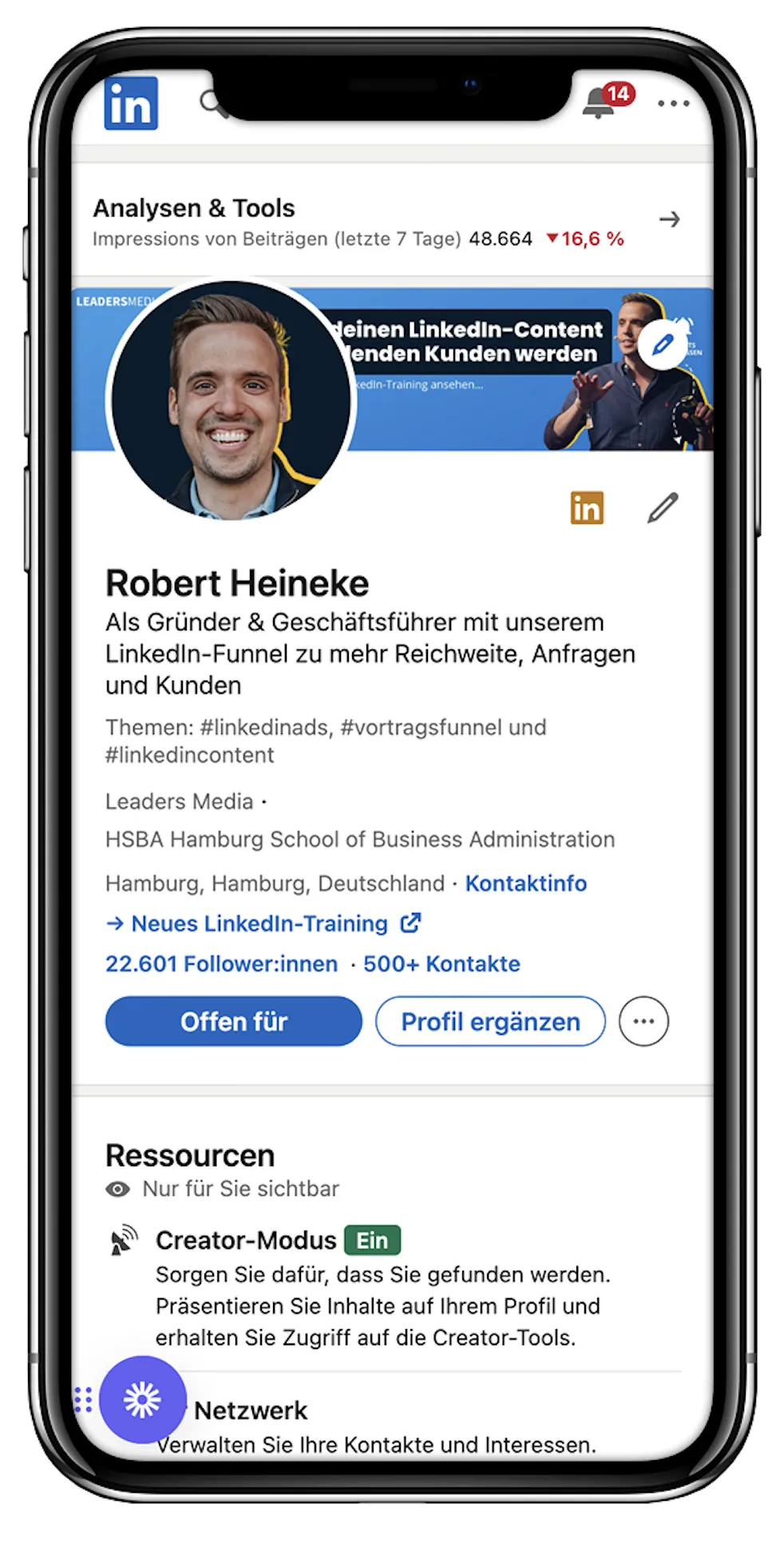Edit profile intro with the pencil icon

pyautogui.click(x=663, y=508)
